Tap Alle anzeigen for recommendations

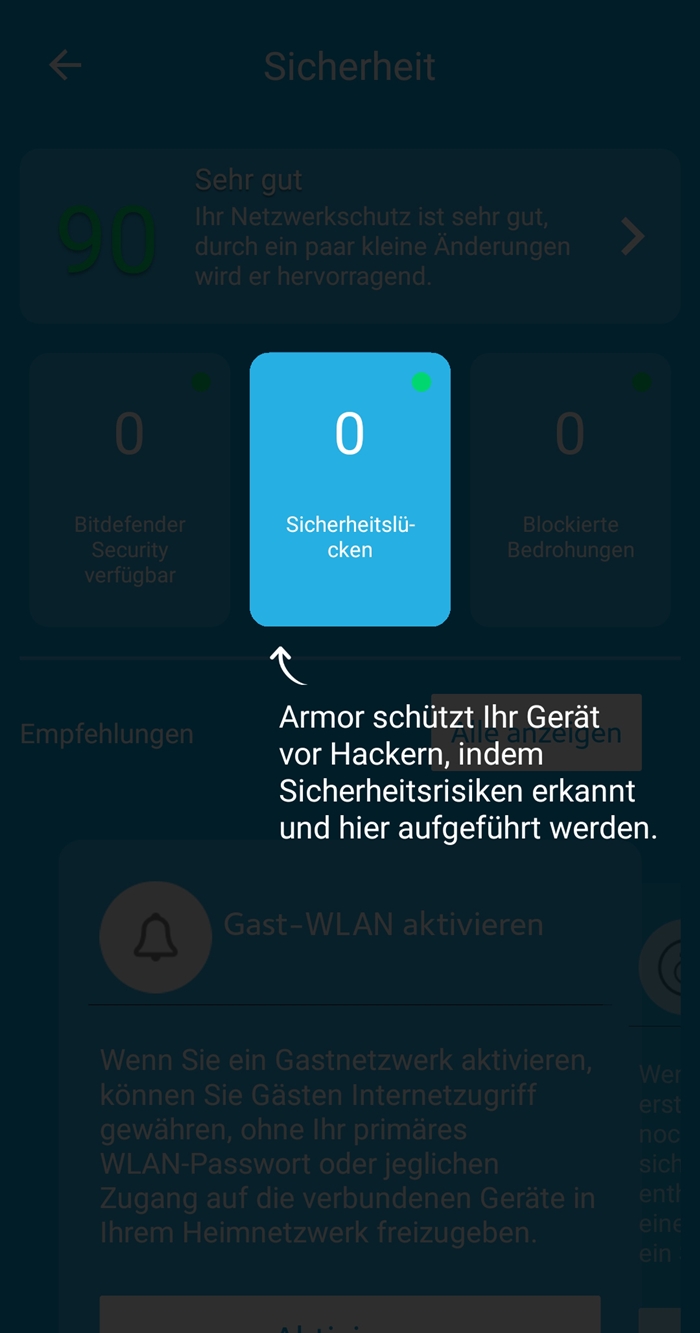pyautogui.click(x=536, y=733)
